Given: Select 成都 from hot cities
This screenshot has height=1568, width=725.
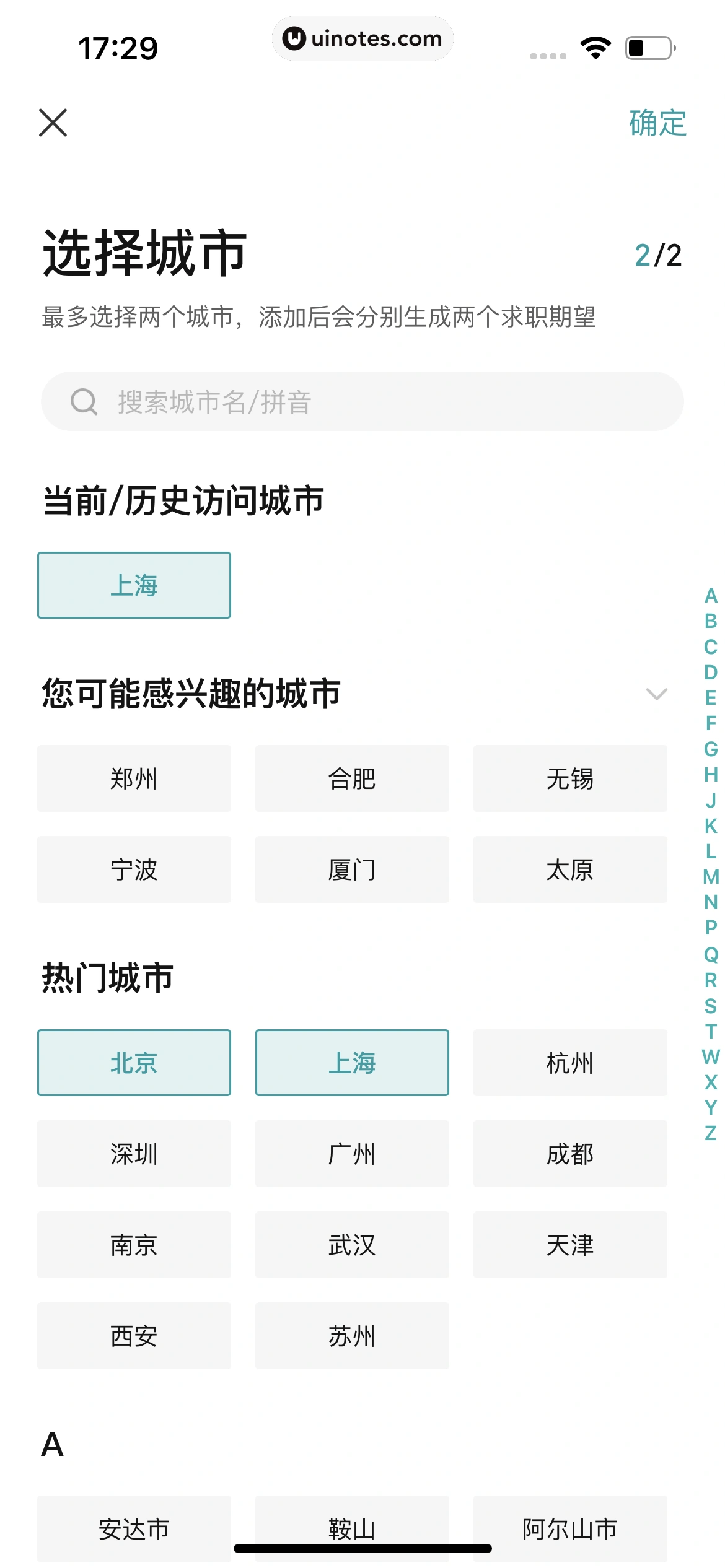Looking at the screenshot, I should click(x=570, y=1154).
